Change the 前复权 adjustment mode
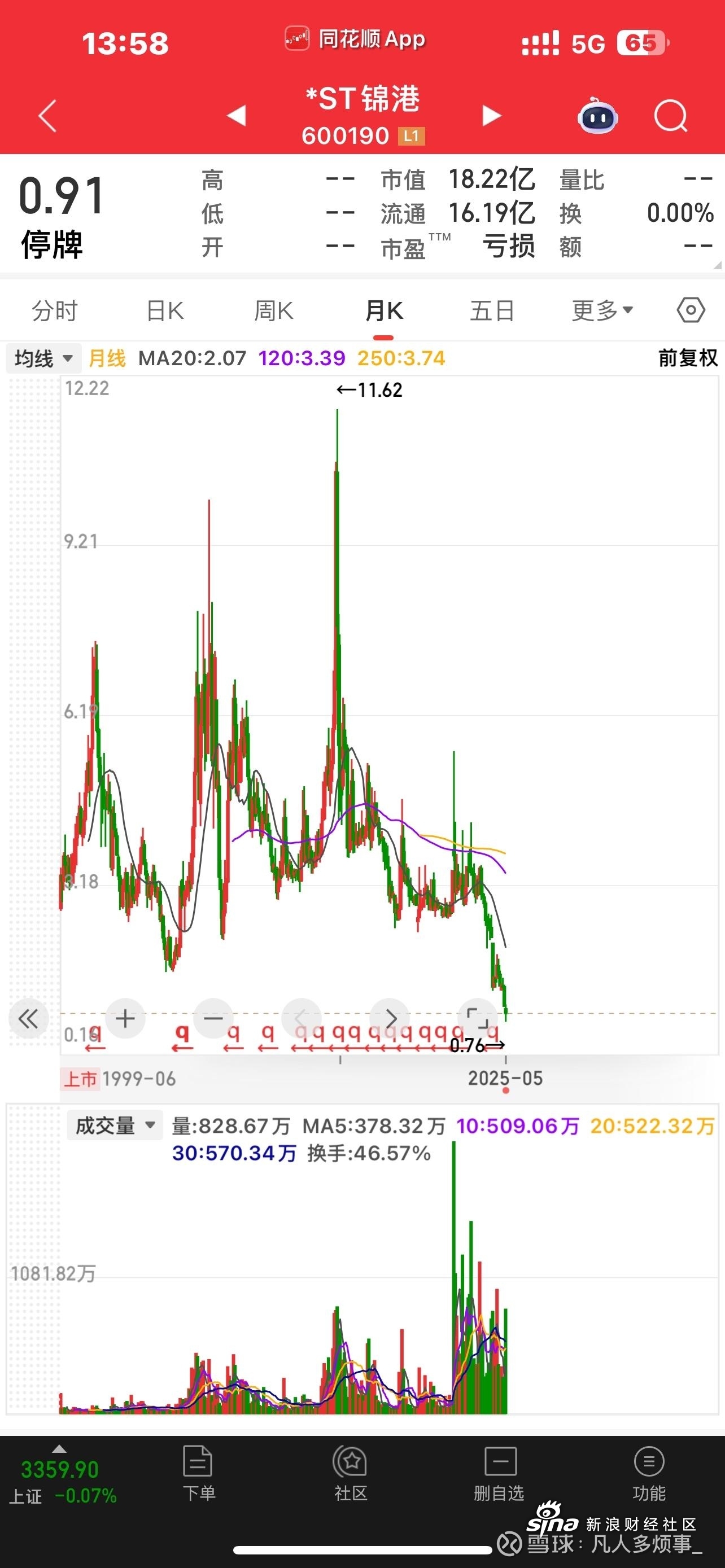Screen dimensions: 725x1568 (x=687, y=358)
